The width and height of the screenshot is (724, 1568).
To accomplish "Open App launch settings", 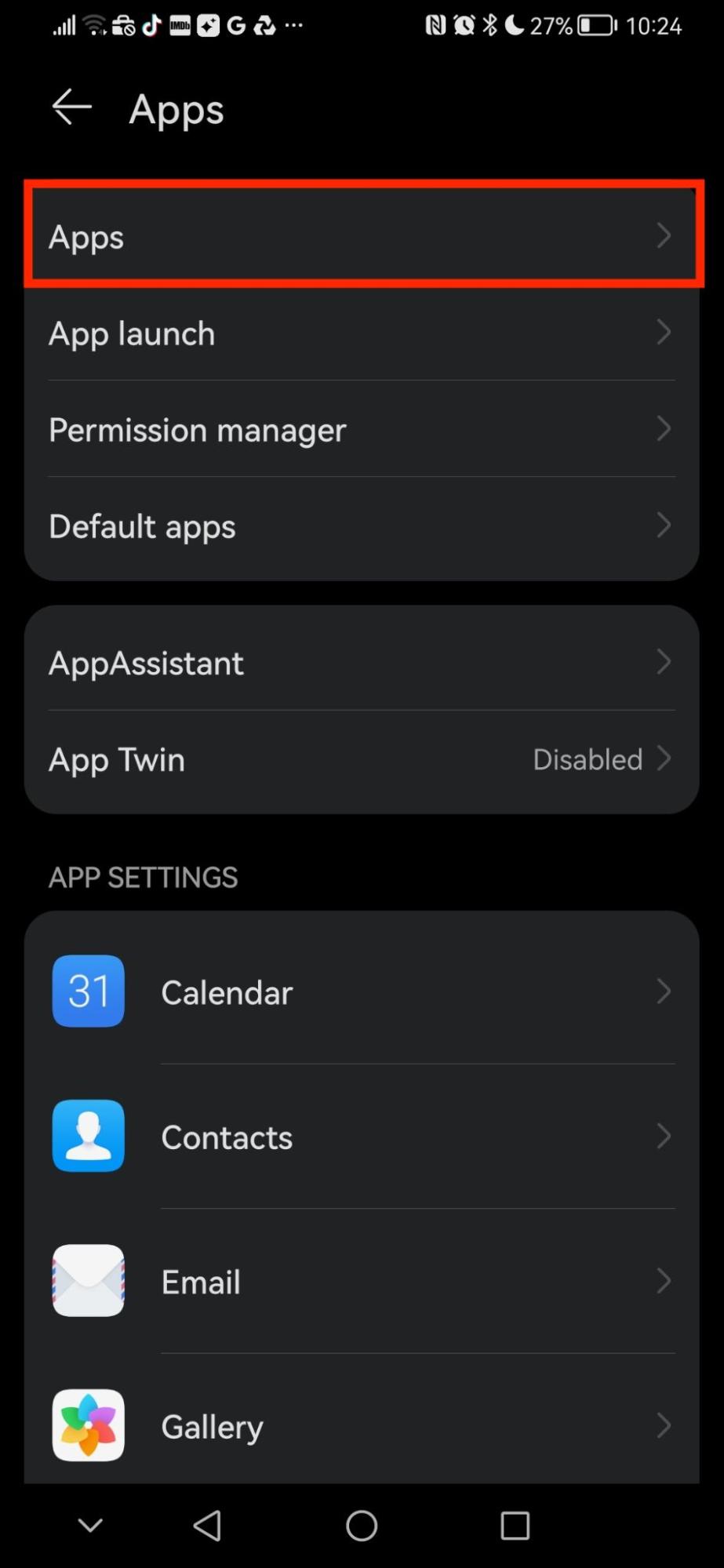I will (x=362, y=333).
